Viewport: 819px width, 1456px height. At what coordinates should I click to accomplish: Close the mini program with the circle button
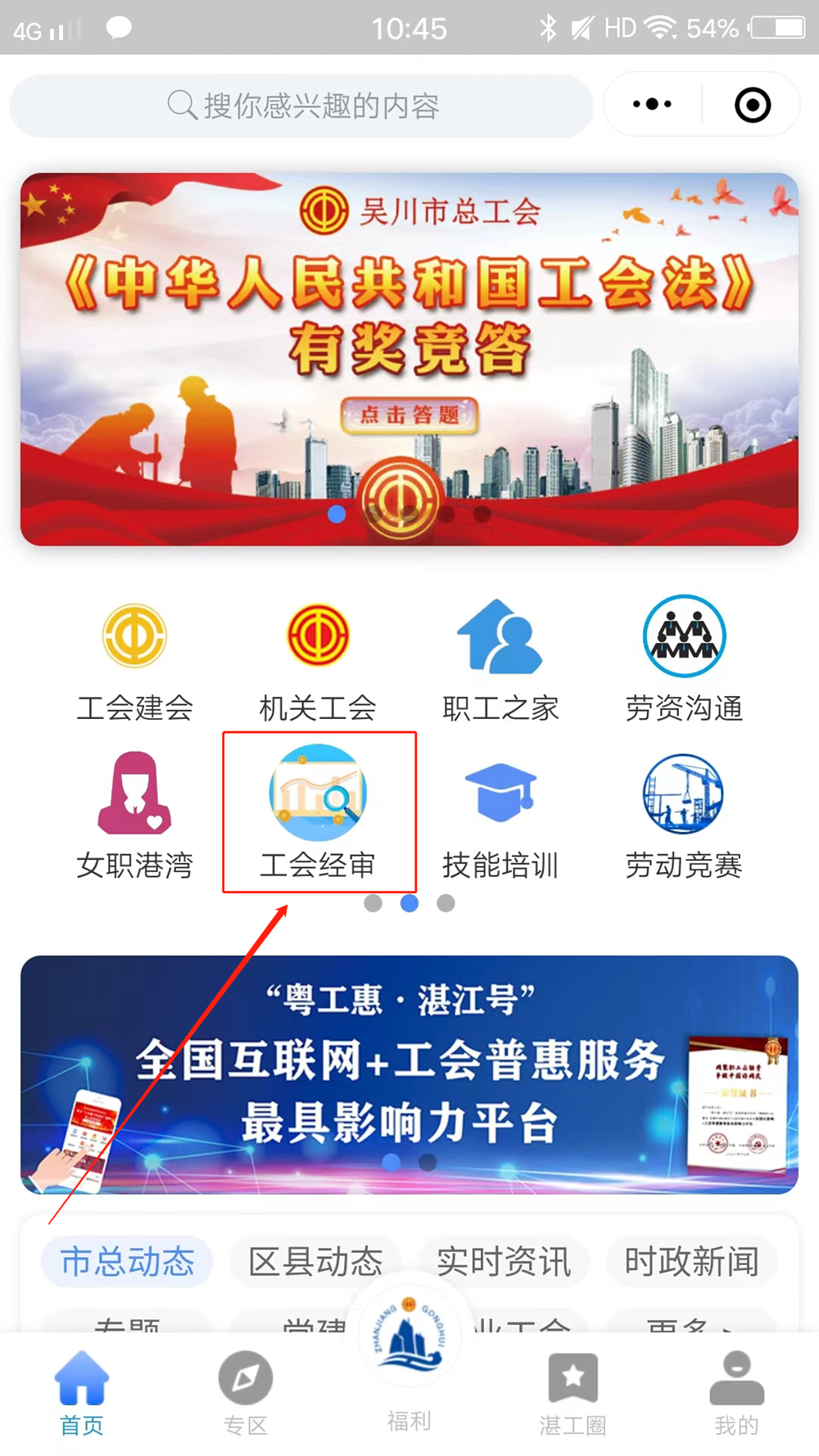(x=752, y=105)
